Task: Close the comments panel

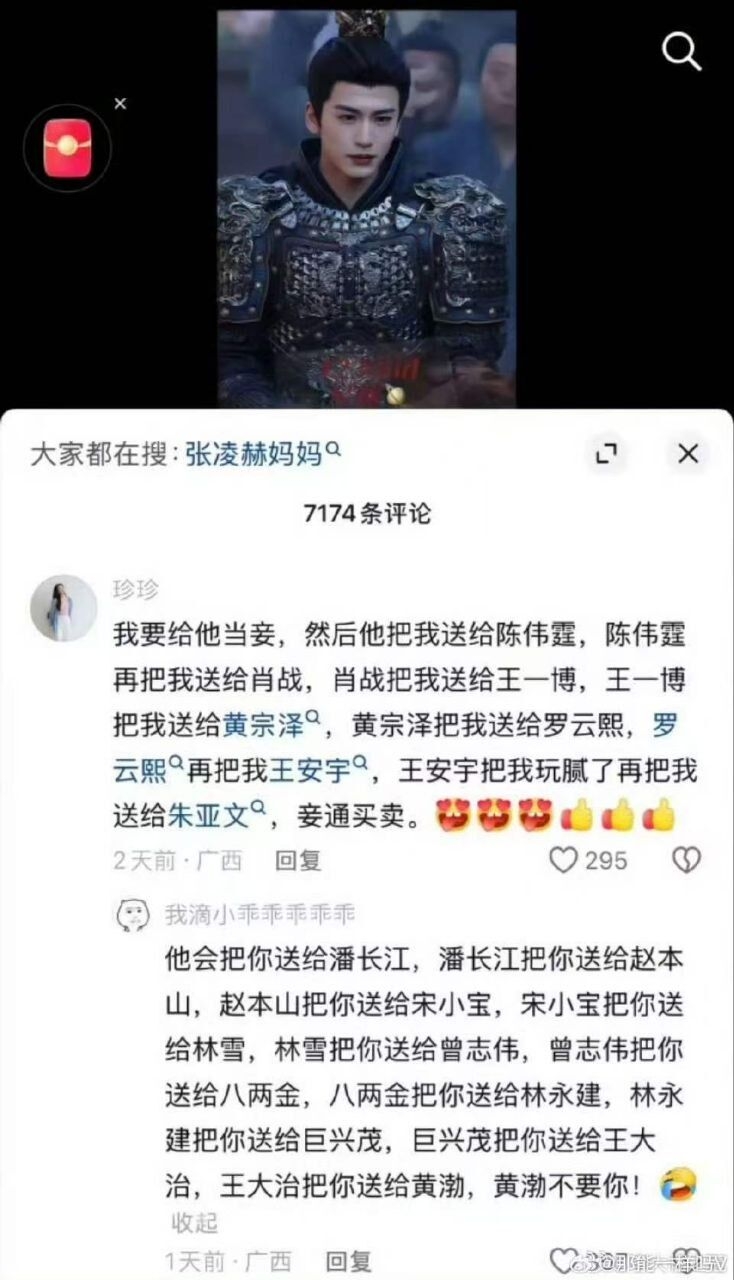Action: click(x=688, y=454)
